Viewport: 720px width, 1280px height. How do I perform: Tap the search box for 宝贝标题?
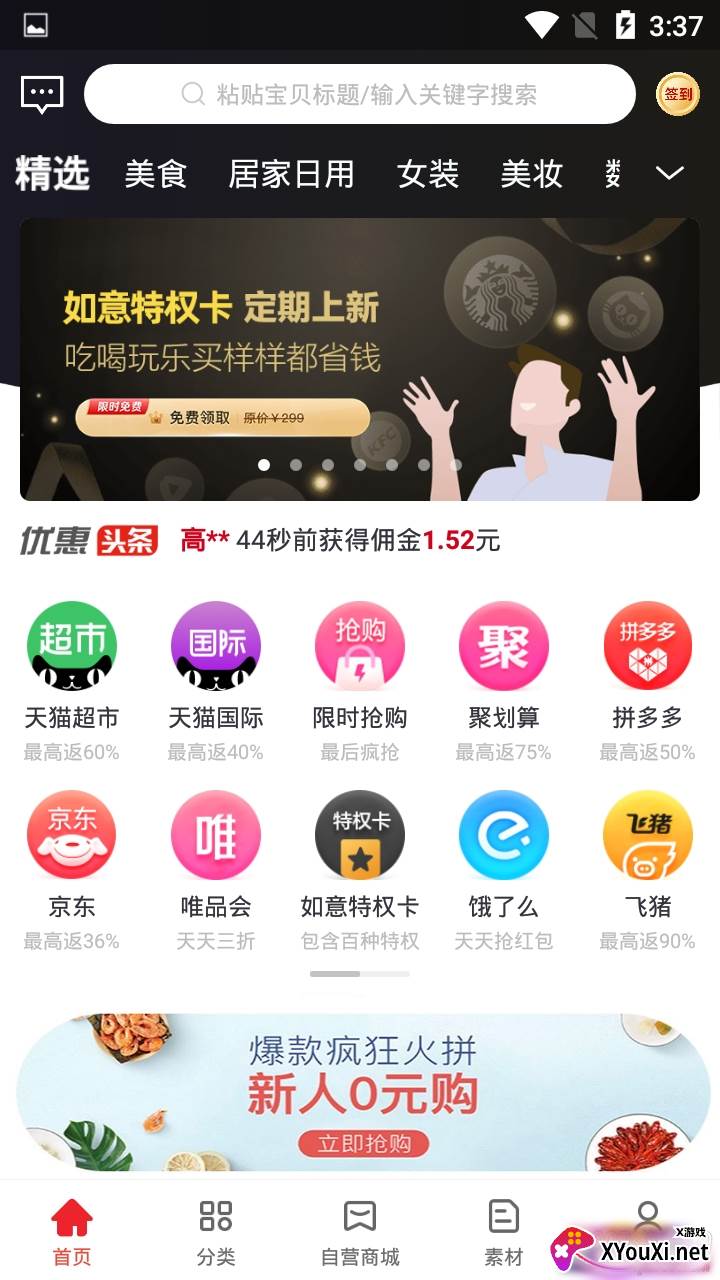[360, 95]
